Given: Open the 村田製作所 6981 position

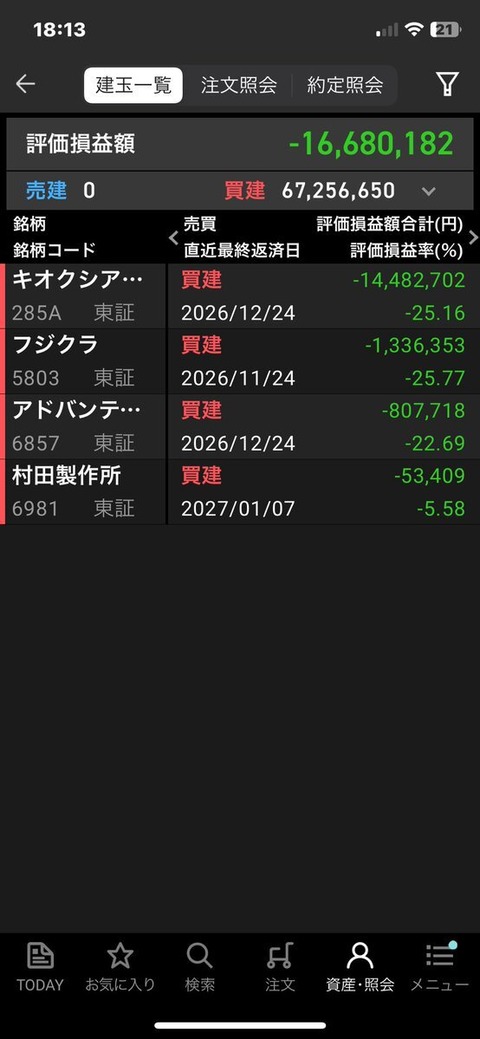Looking at the screenshot, I should (240, 492).
